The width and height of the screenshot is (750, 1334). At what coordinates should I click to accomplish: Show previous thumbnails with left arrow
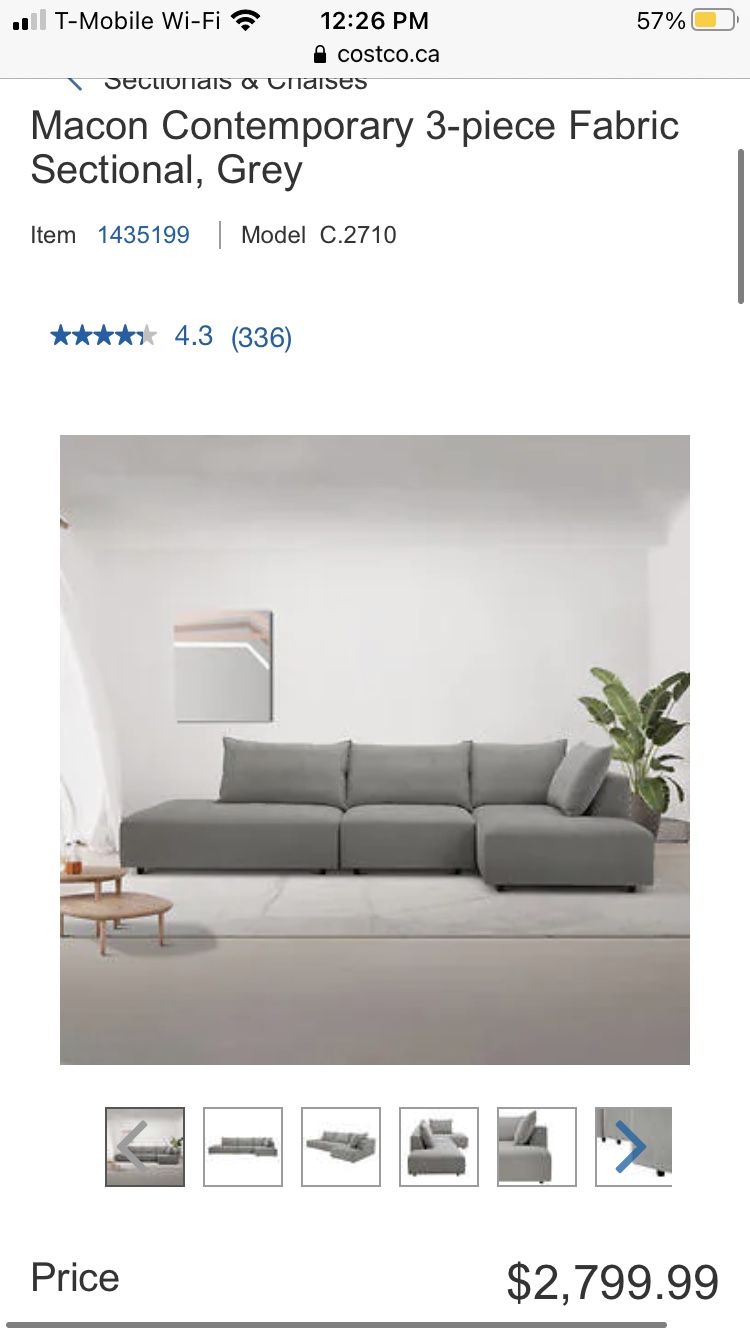coord(133,1146)
